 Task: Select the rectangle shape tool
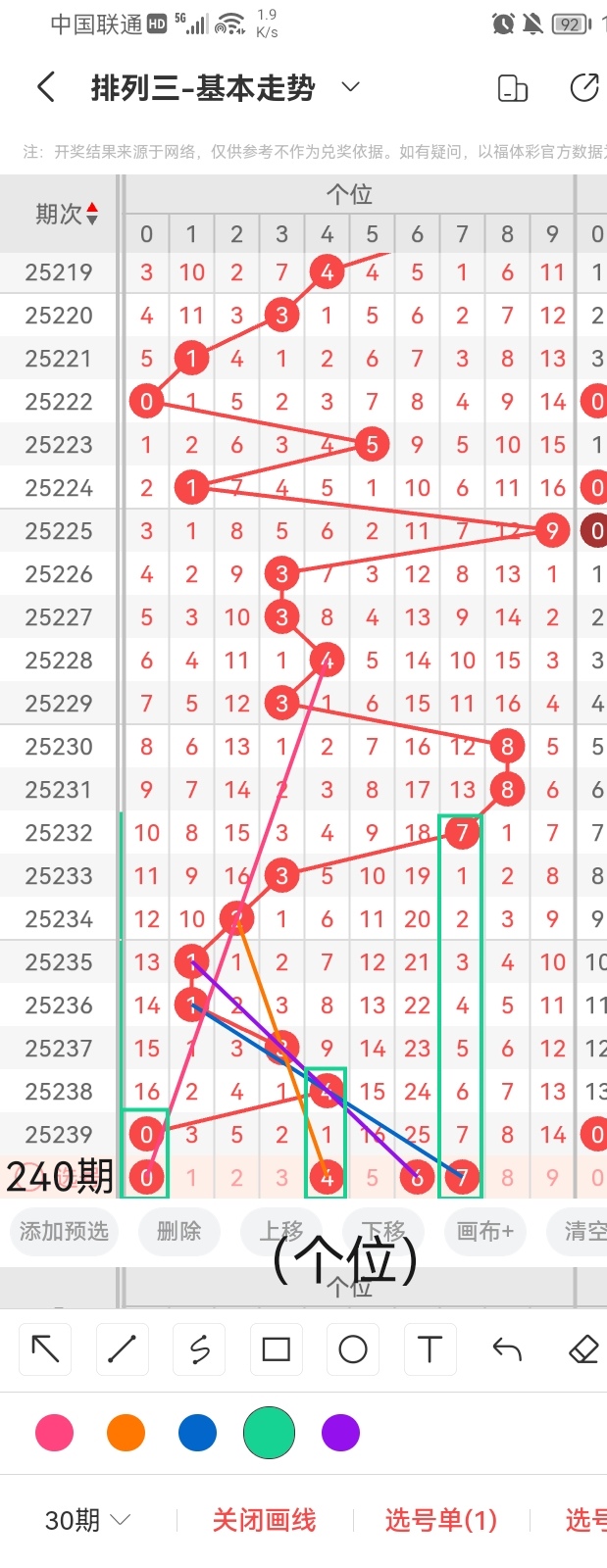pyautogui.click(x=277, y=1349)
